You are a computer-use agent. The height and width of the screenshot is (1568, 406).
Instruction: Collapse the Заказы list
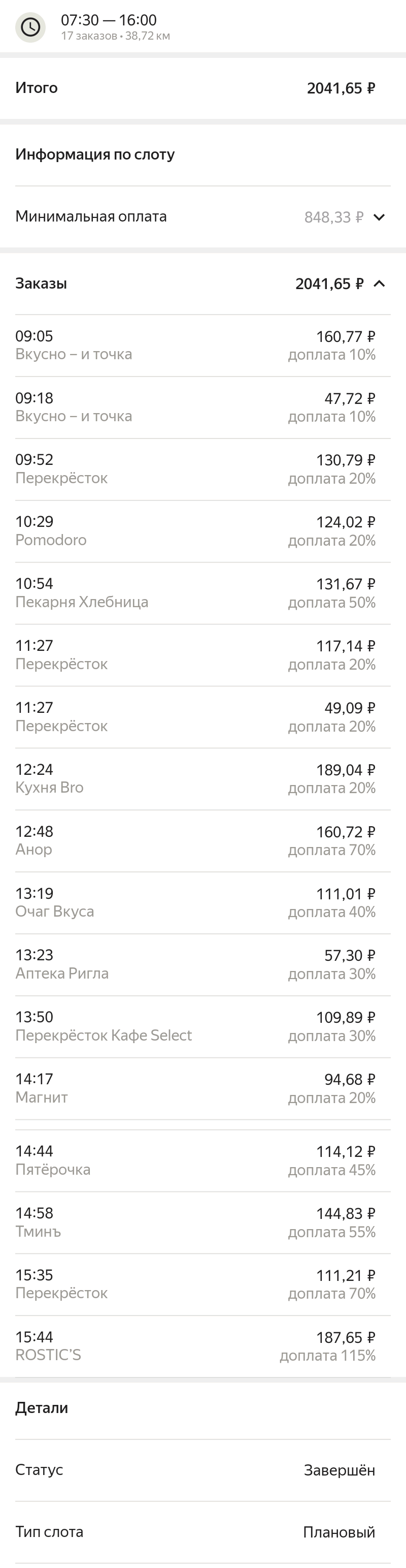(379, 284)
